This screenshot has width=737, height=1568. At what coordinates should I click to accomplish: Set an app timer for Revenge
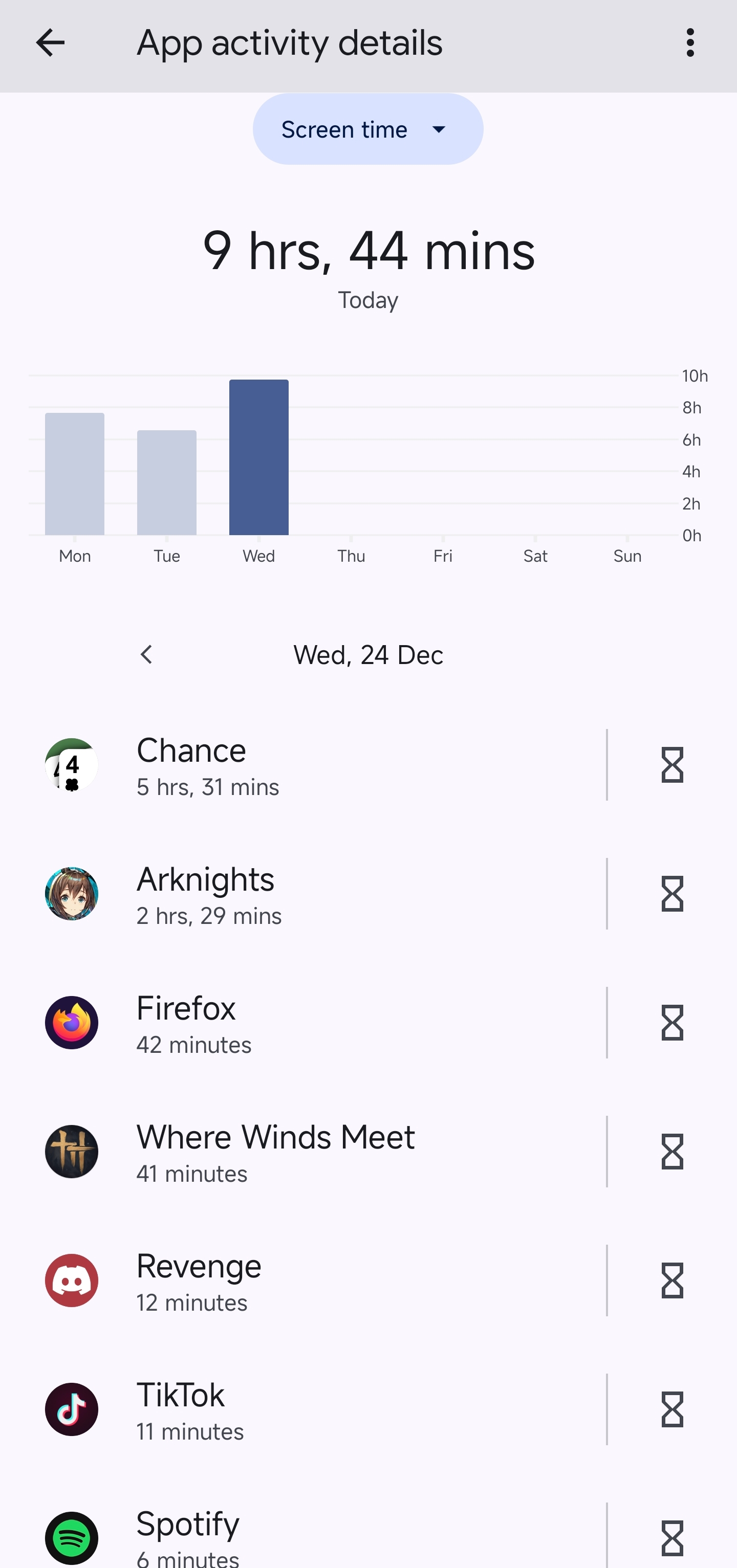click(x=672, y=1282)
